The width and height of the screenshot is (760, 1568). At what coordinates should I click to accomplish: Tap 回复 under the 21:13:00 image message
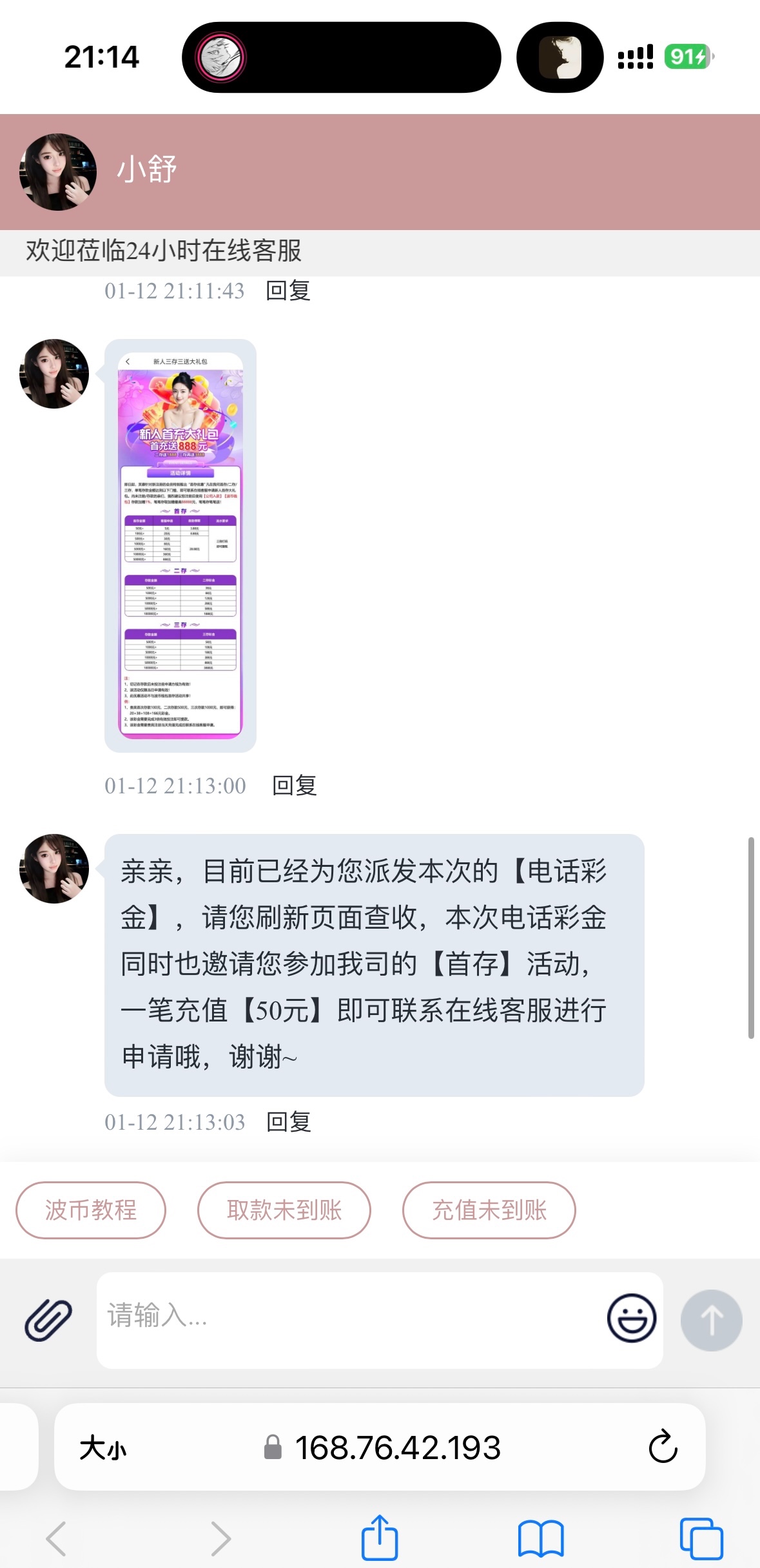[295, 786]
